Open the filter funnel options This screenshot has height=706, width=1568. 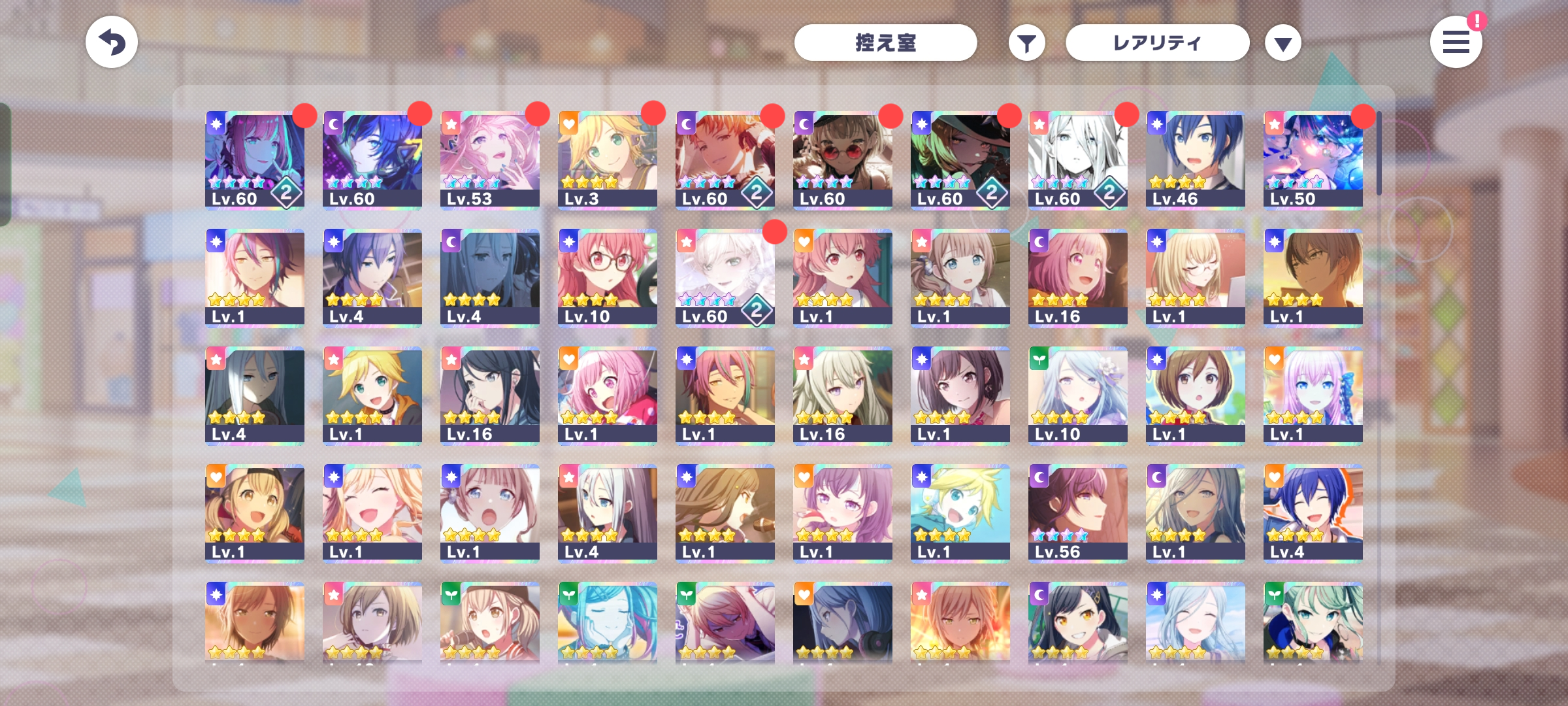click(x=1026, y=43)
